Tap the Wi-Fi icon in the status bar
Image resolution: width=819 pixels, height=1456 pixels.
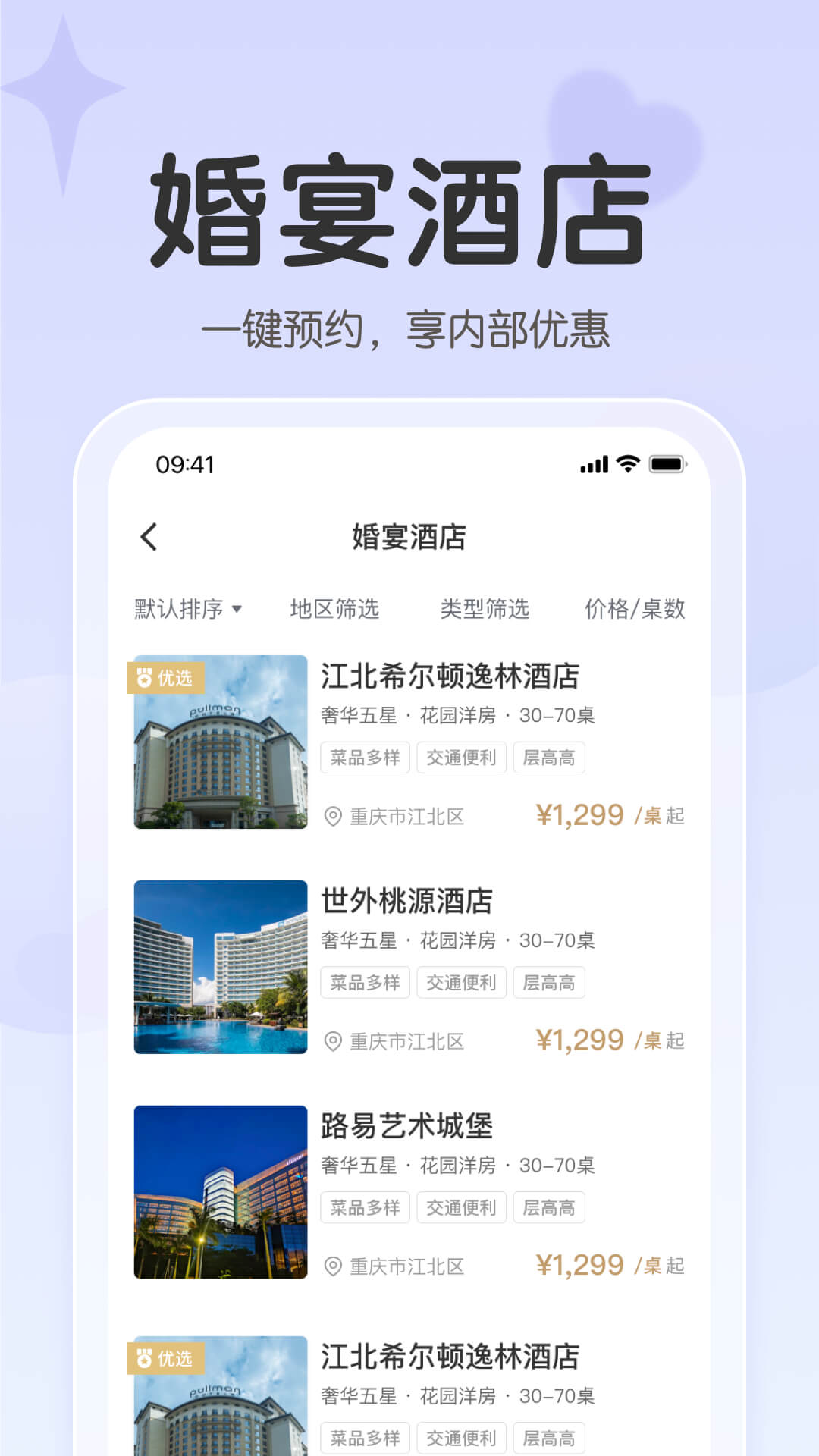pyautogui.click(x=629, y=463)
